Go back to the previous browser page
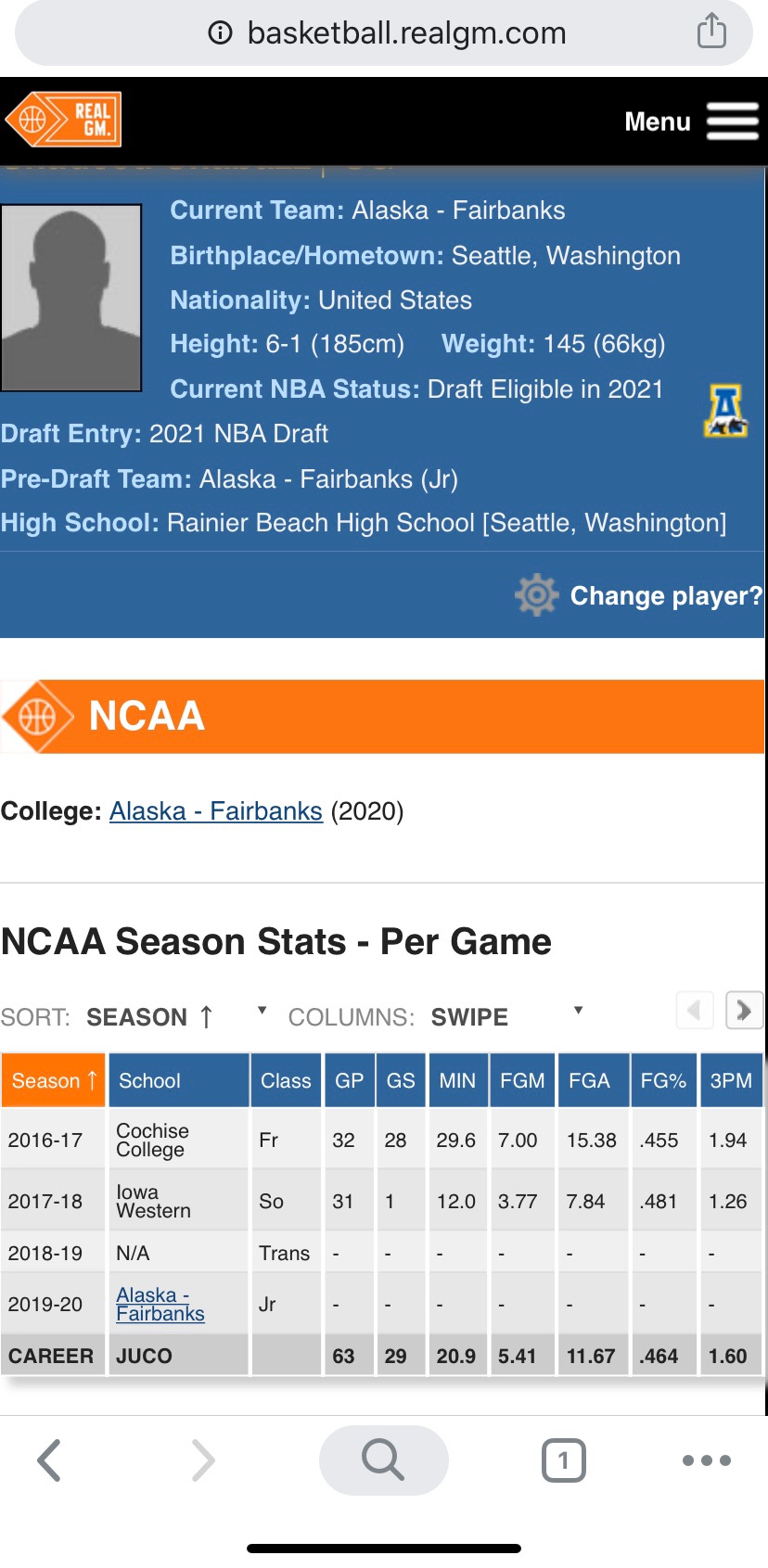This screenshot has width=768, height=1568. tap(49, 1460)
